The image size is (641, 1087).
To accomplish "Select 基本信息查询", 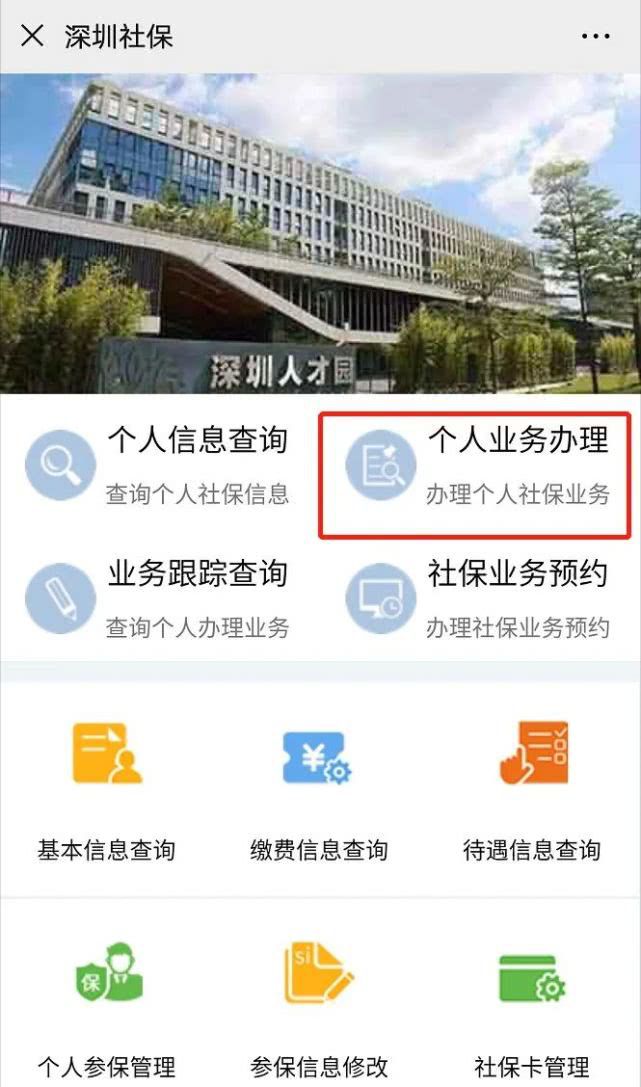I will 107,790.
